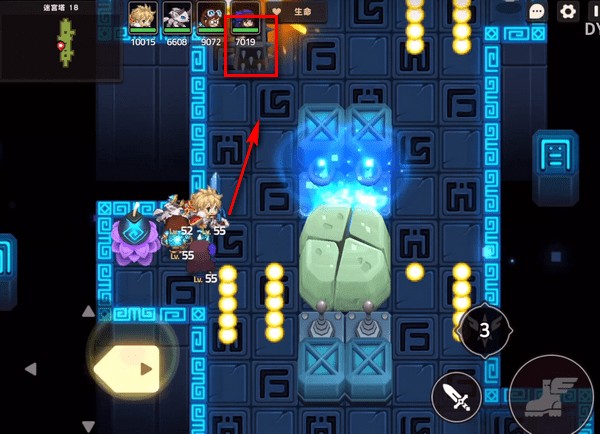Select the purple hero portrait with 7019 HP
Image resolution: width=600 pixels, height=434 pixels.
[244, 20]
